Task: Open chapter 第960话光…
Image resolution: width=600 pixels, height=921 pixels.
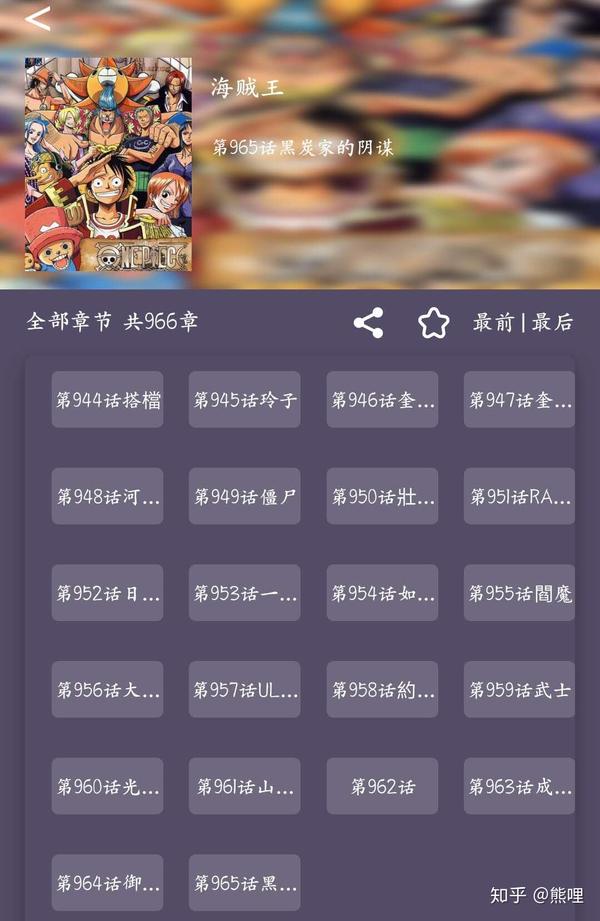Action: 107,786
